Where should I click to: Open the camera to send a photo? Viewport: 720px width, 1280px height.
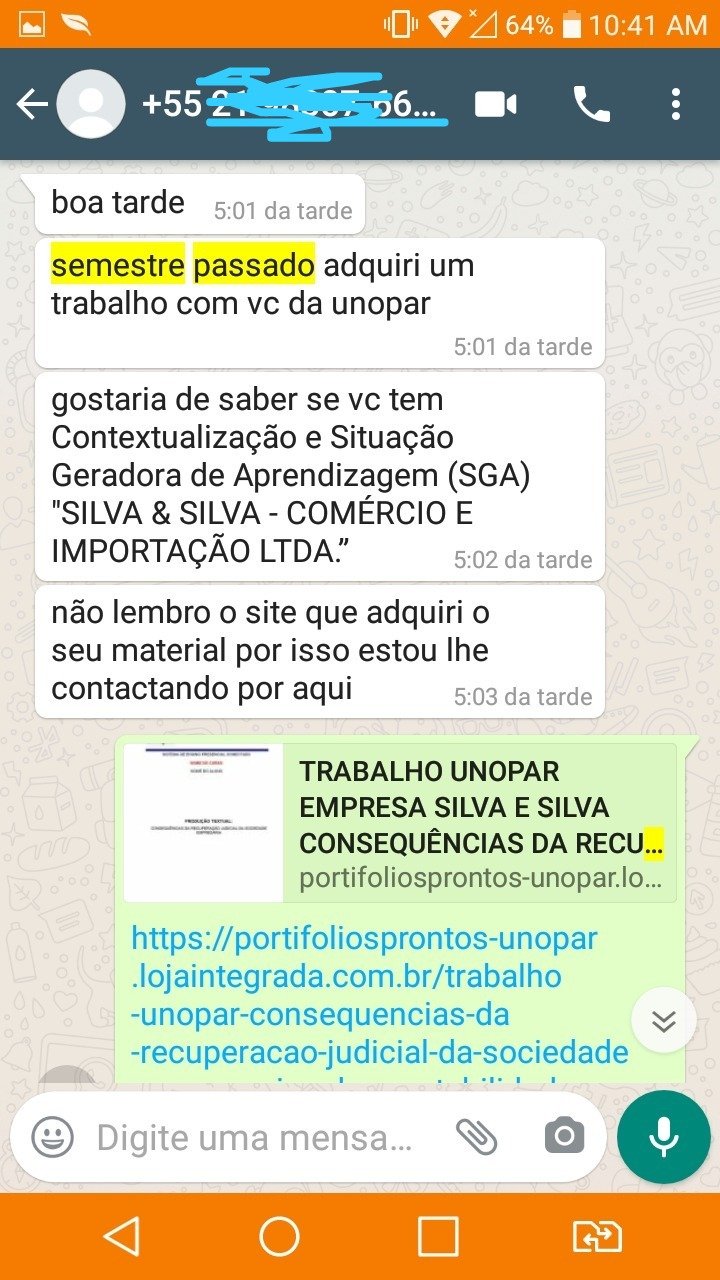click(x=565, y=1137)
